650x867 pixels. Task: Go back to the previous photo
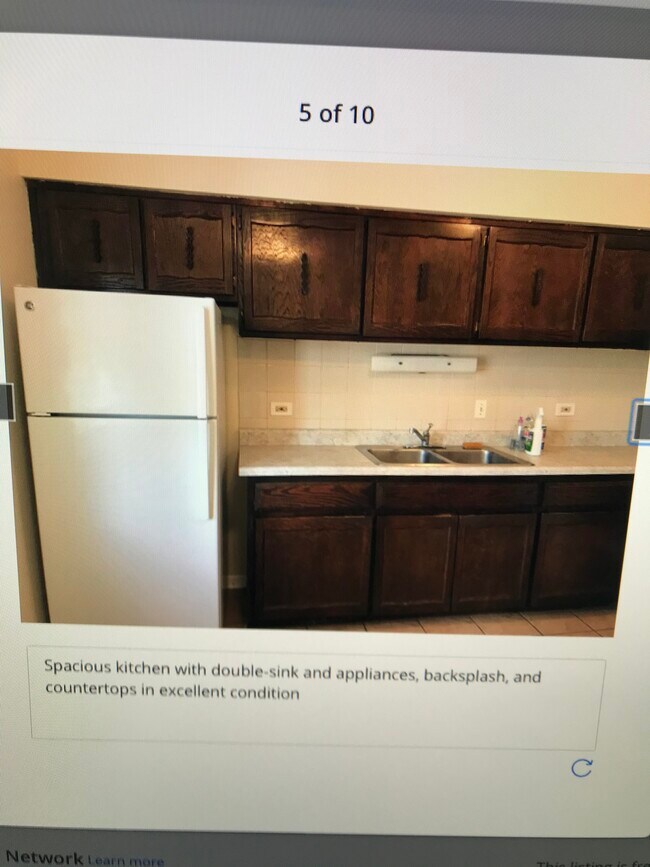coord(5,402)
